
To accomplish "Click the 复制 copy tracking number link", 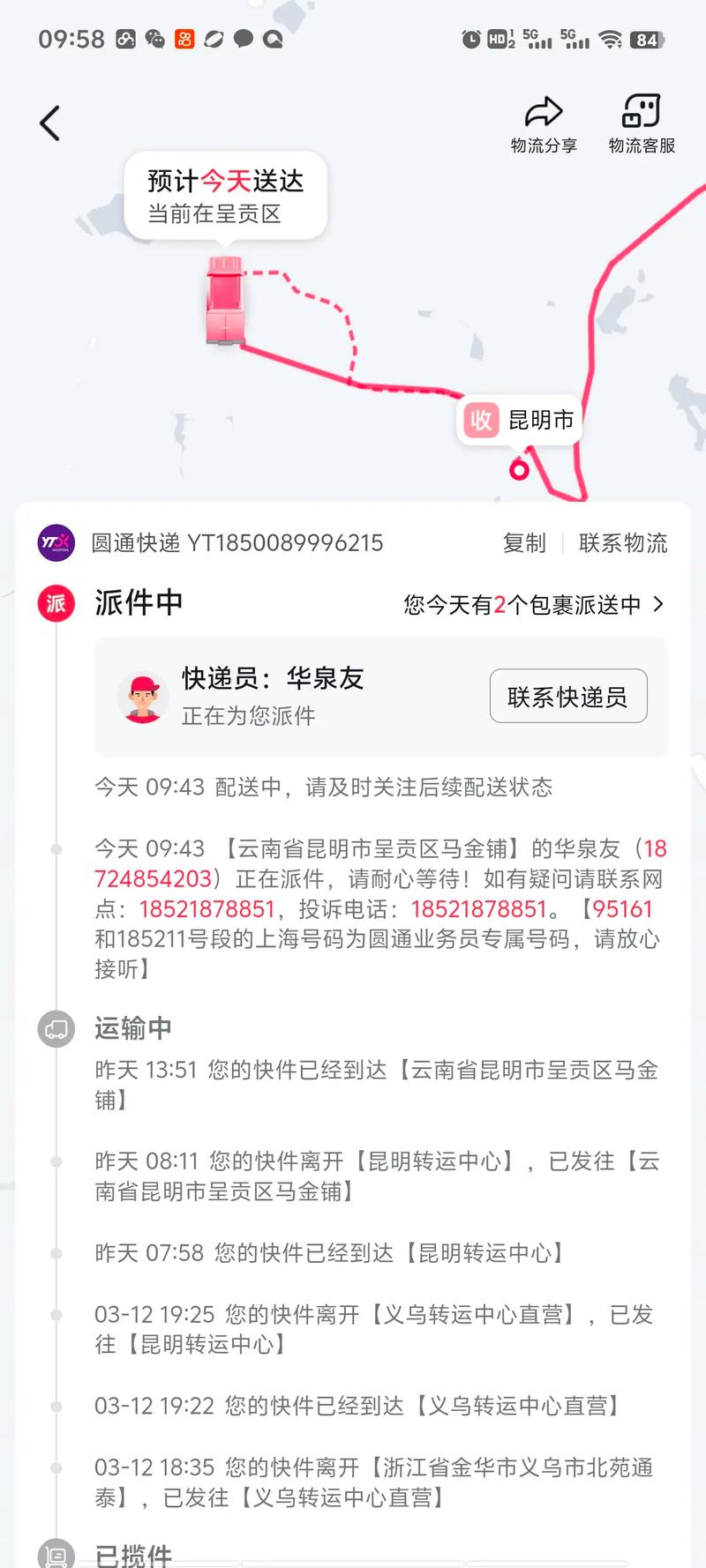I will pyautogui.click(x=526, y=543).
